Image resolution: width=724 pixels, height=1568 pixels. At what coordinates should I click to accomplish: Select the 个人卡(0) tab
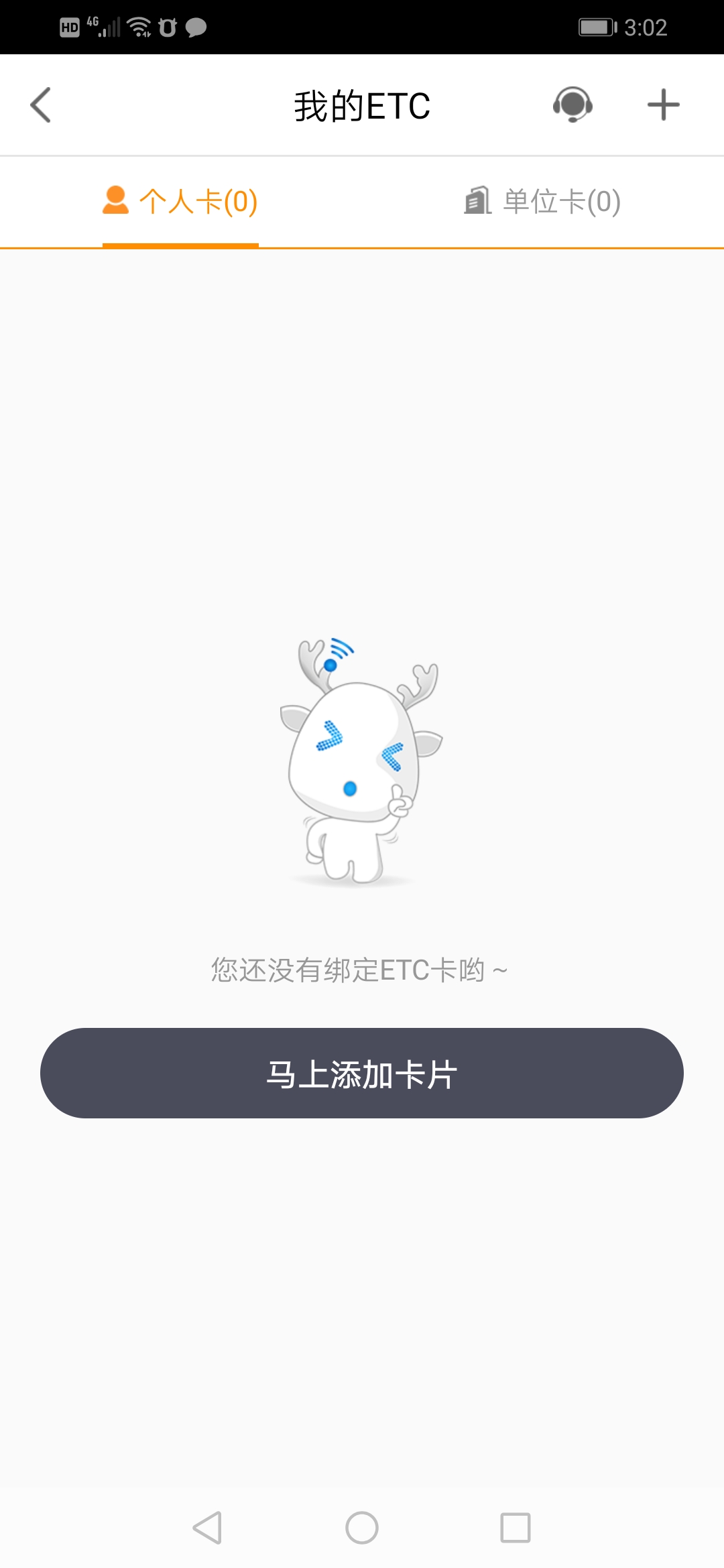tap(181, 202)
